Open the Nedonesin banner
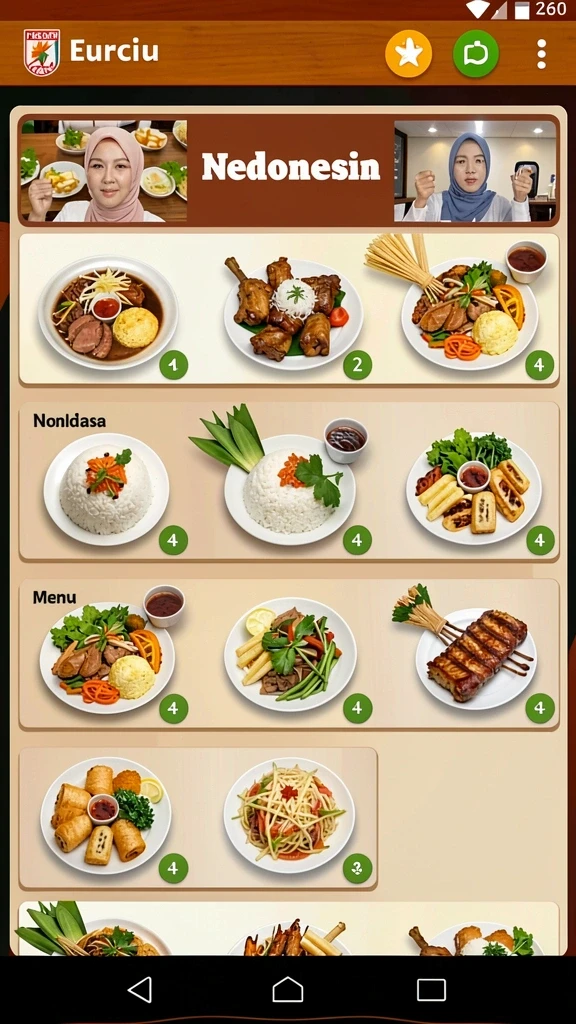The image size is (576, 1024). click(x=289, y=170)
